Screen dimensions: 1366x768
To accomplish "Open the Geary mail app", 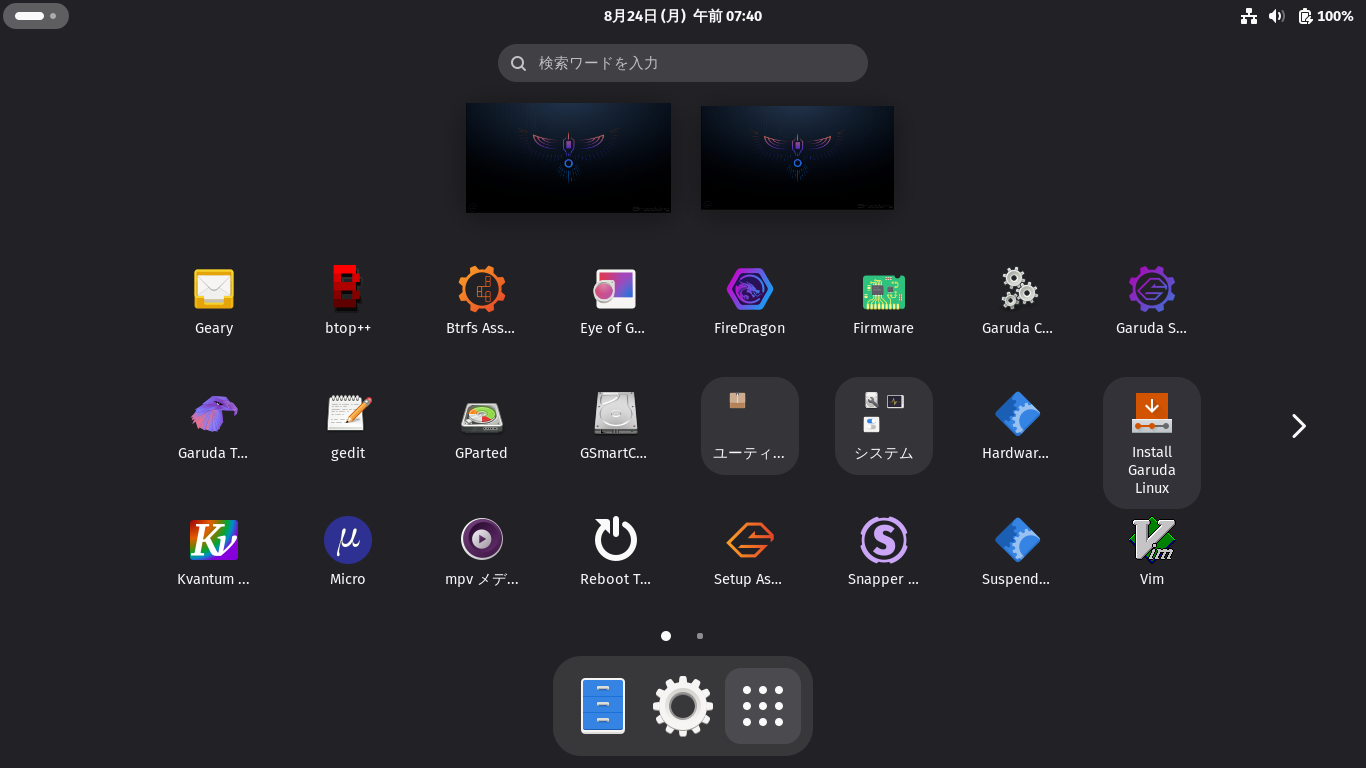I will point(214,300).
